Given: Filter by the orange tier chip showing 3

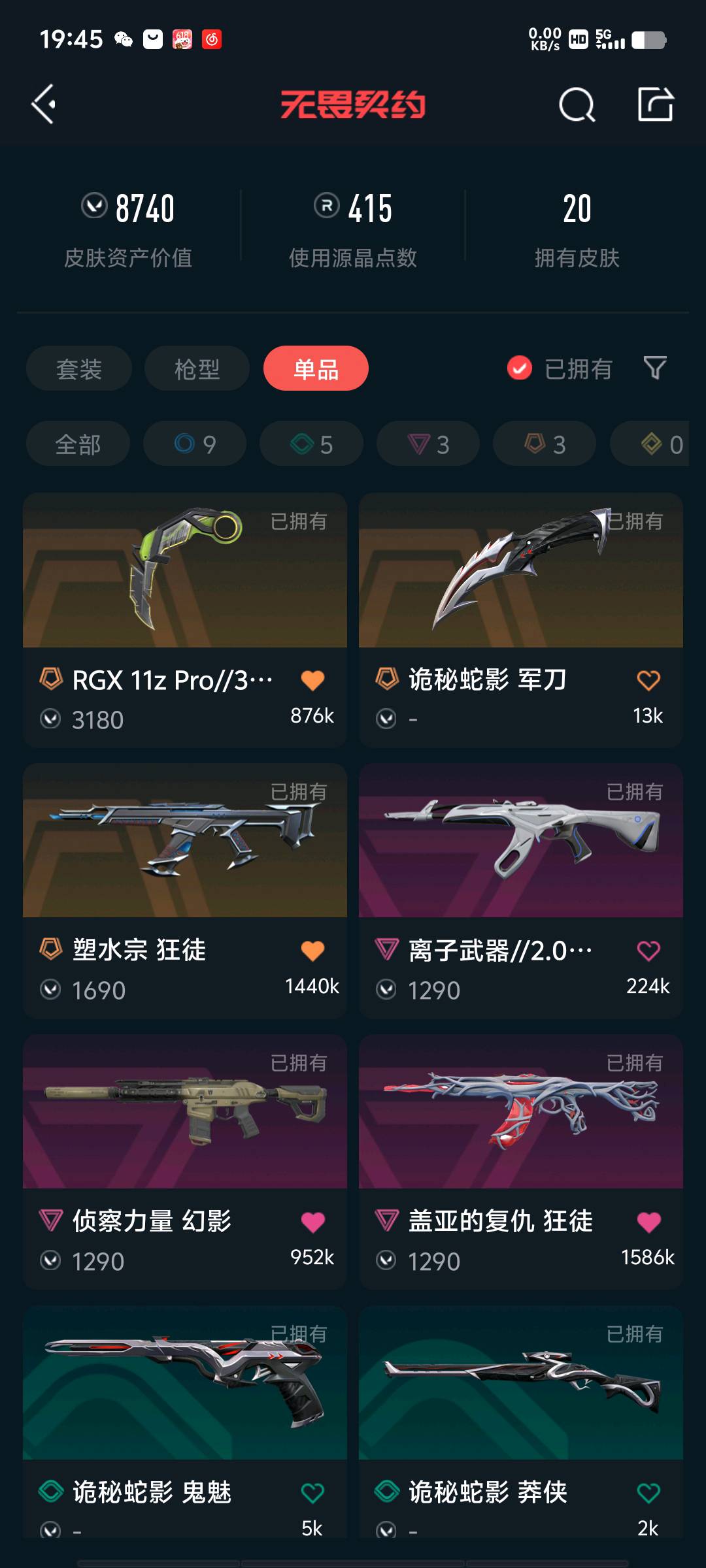Looking at the screenshot, I should click(x=545, y=444).
